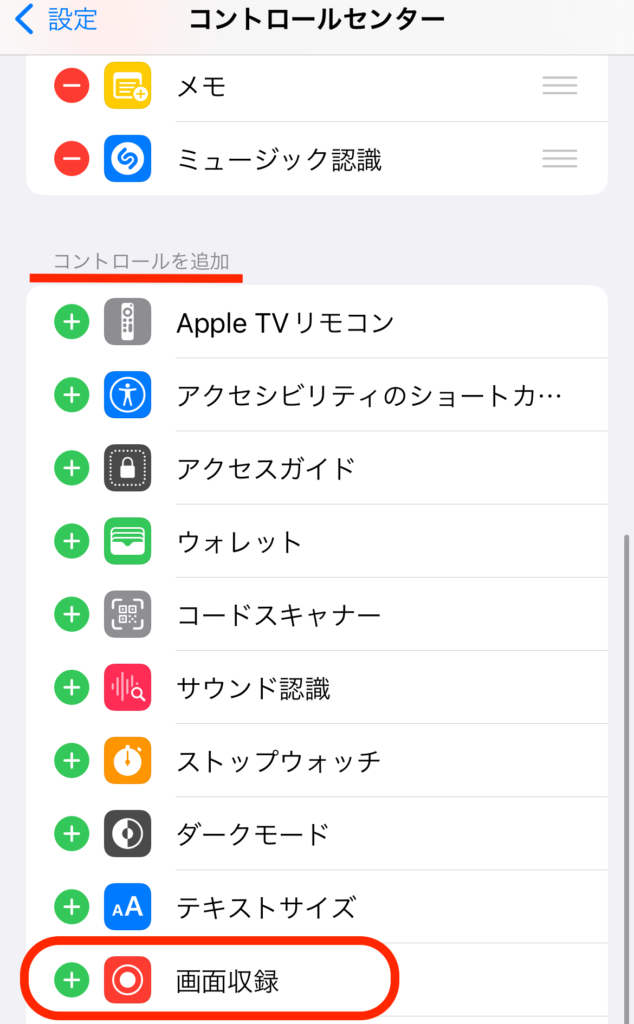Add 画面収録 to Control Center
Image resolution: width=634 pixels, height=1024 pixels.
click(72, 980)
